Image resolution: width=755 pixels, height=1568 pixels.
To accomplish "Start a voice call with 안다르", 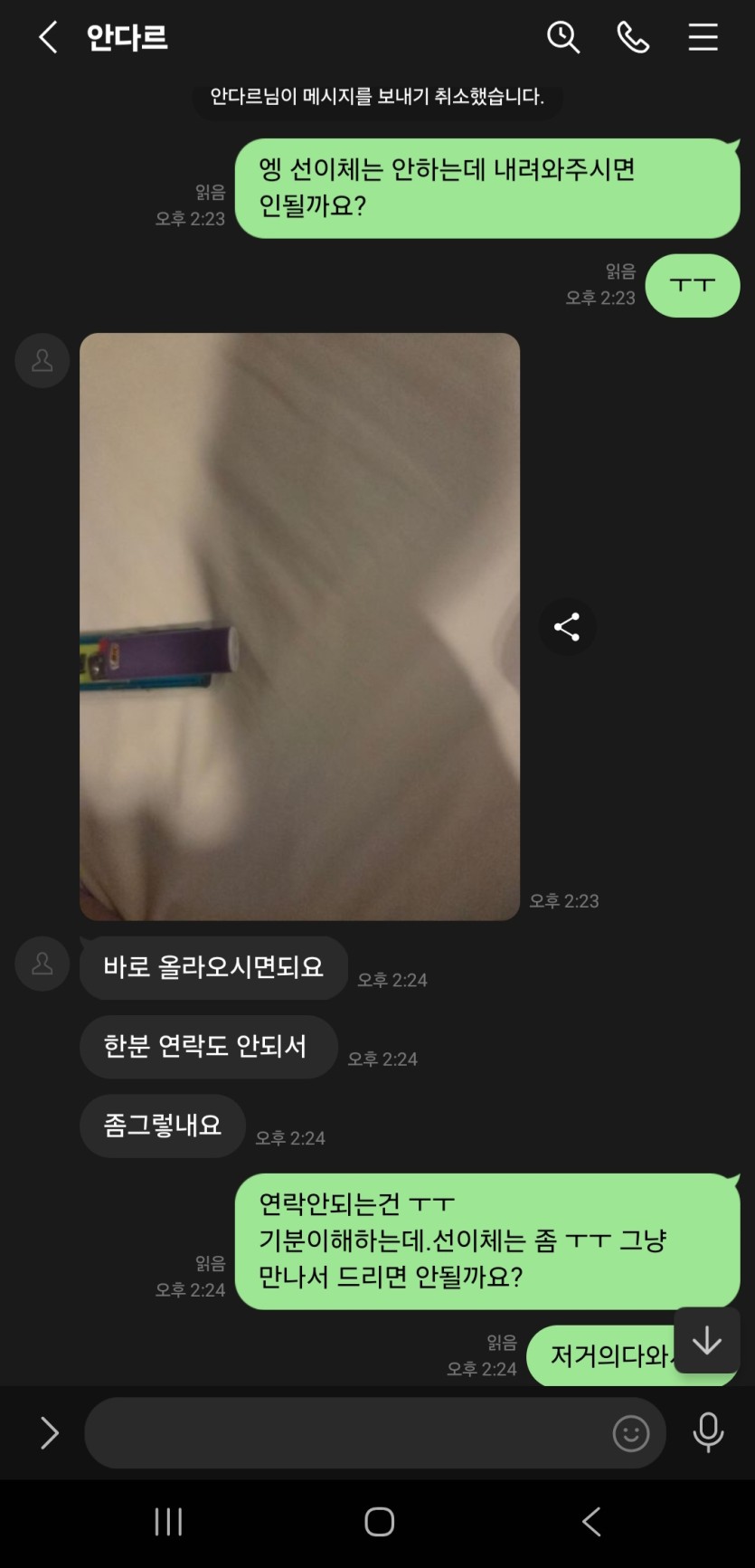I will click(x=633, y=38).
